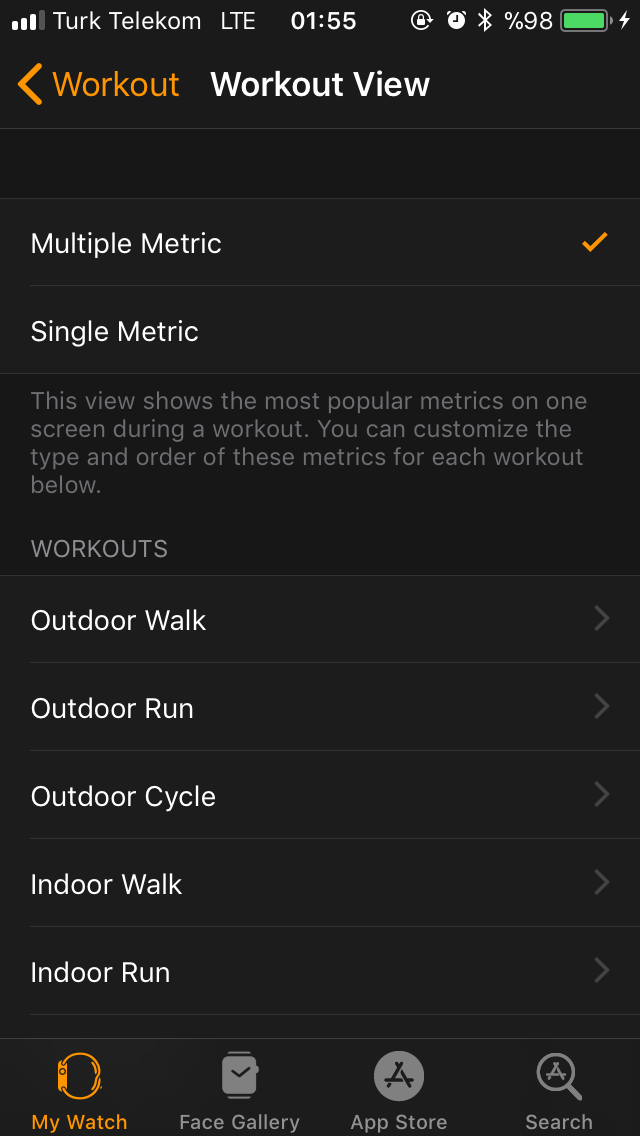Go back to Workout settings
This screenshot has height=1136, width=640.
[98, 85]
